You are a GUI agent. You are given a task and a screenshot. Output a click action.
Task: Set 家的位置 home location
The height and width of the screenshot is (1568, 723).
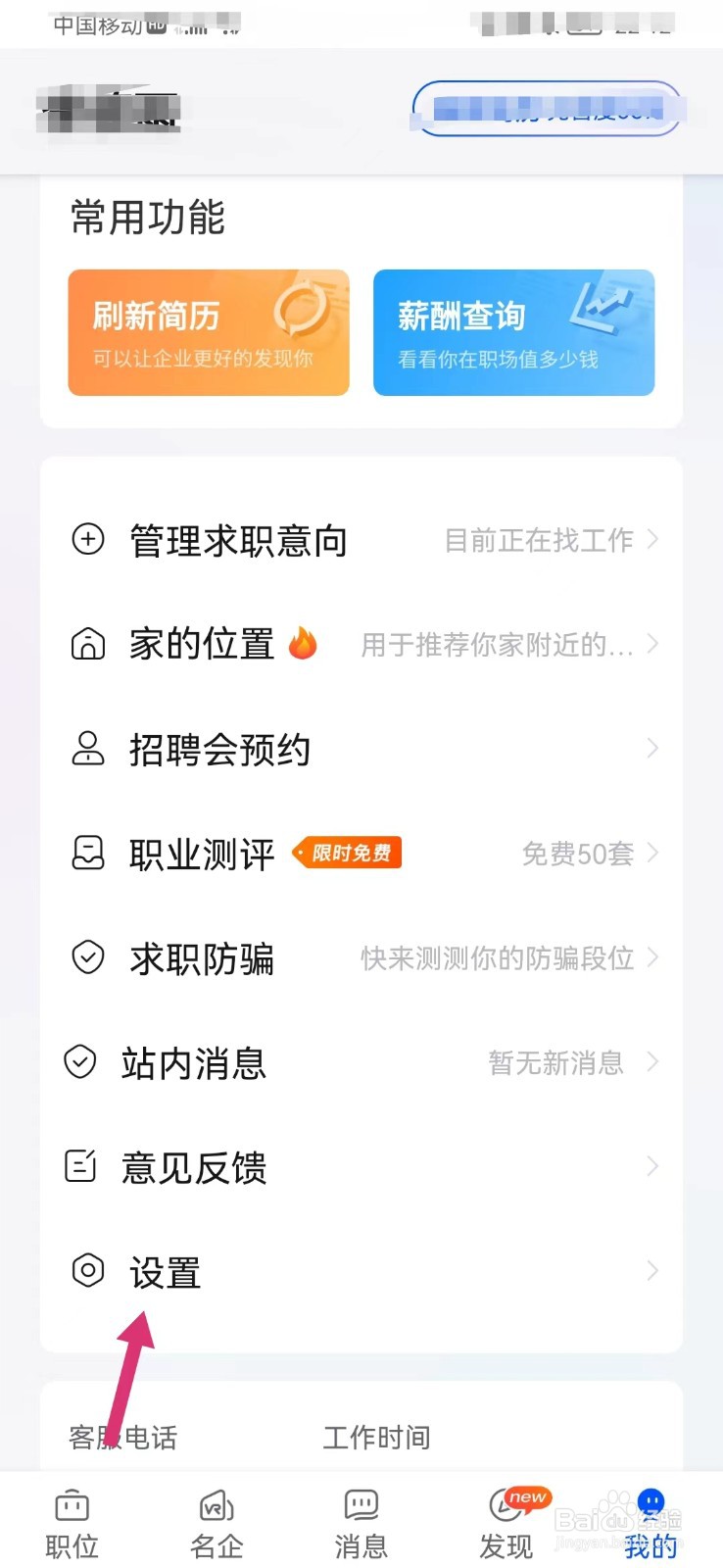click(361, 644)
